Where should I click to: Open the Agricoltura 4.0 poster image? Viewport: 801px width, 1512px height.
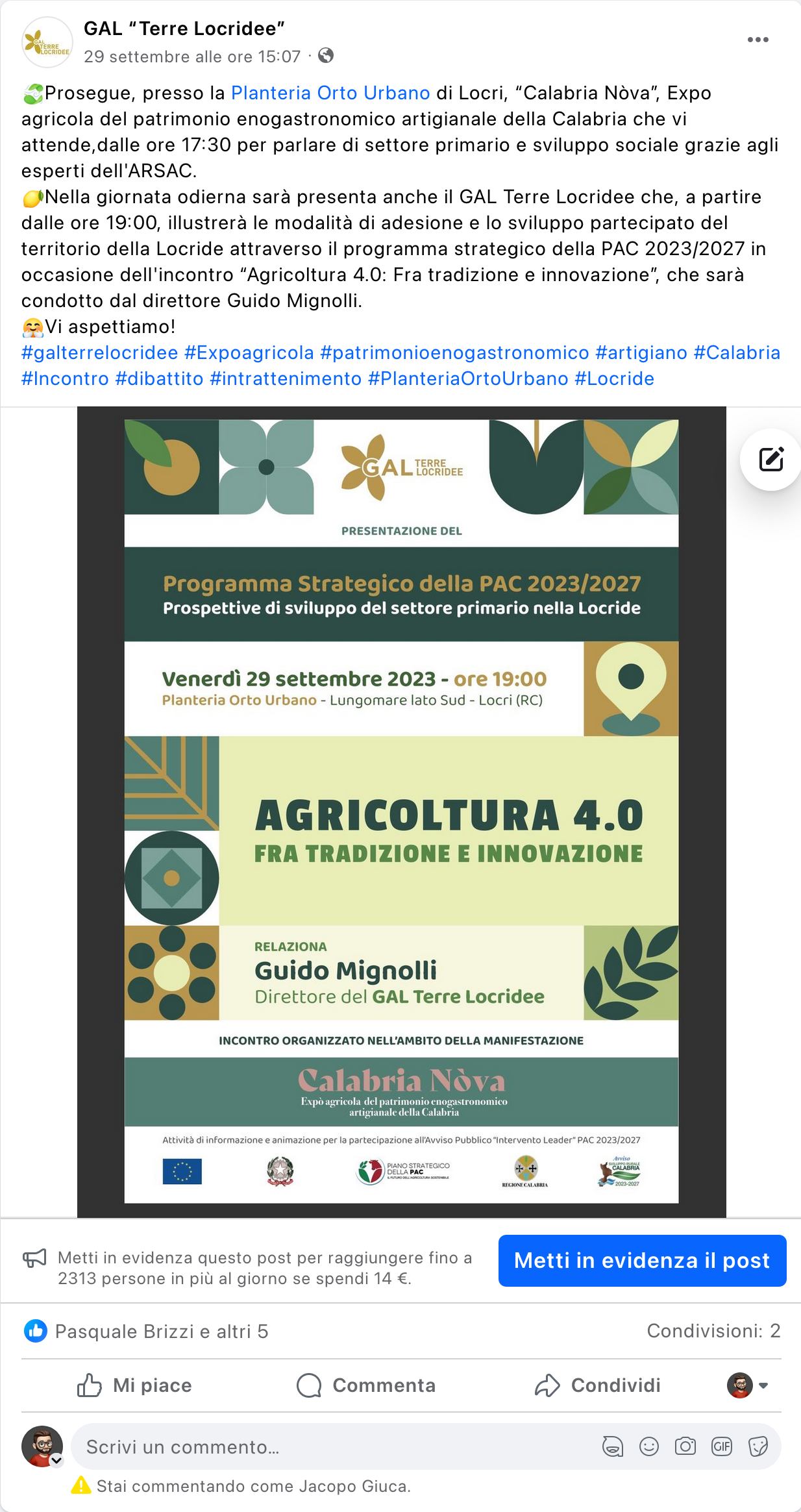(x=401, y=812)
